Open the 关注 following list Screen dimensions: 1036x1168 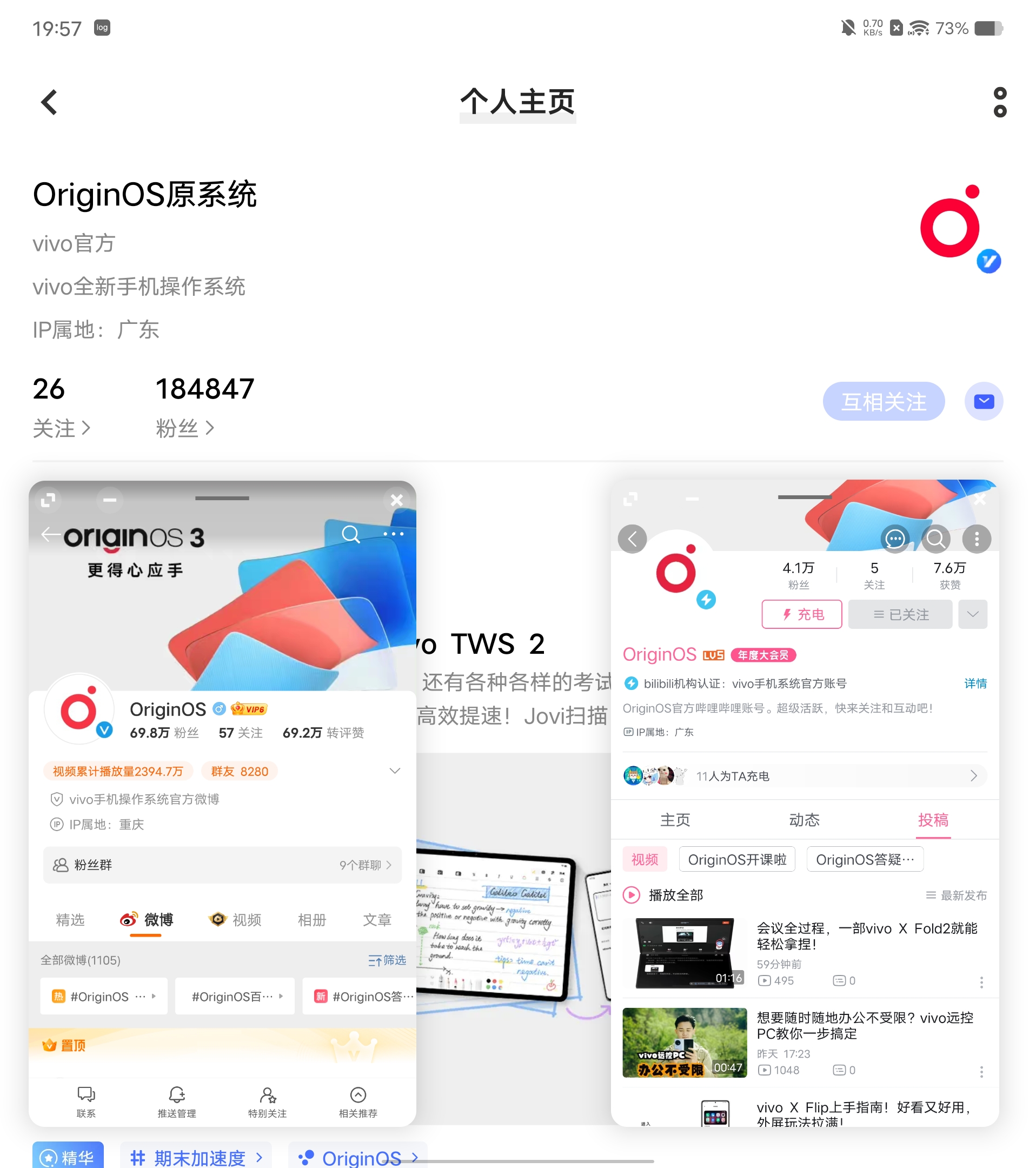(61, 427)
